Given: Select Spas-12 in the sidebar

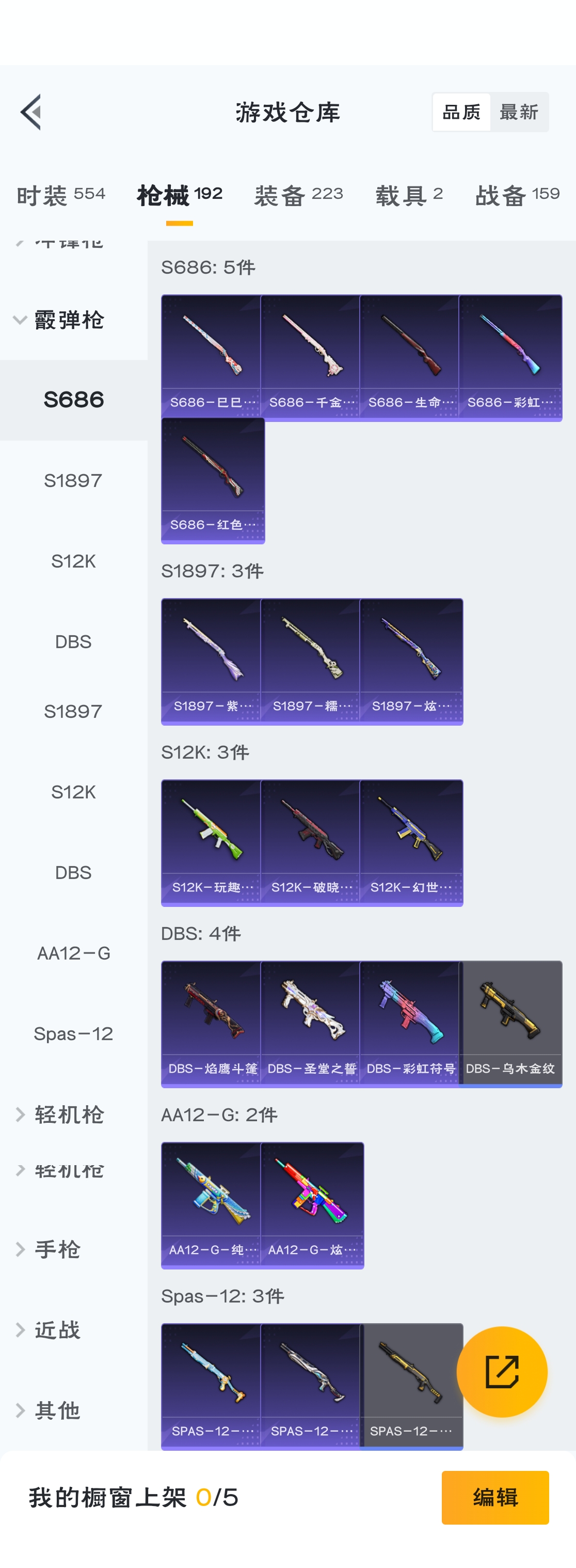Looking at the screenshot, I should coord(74,1033).
